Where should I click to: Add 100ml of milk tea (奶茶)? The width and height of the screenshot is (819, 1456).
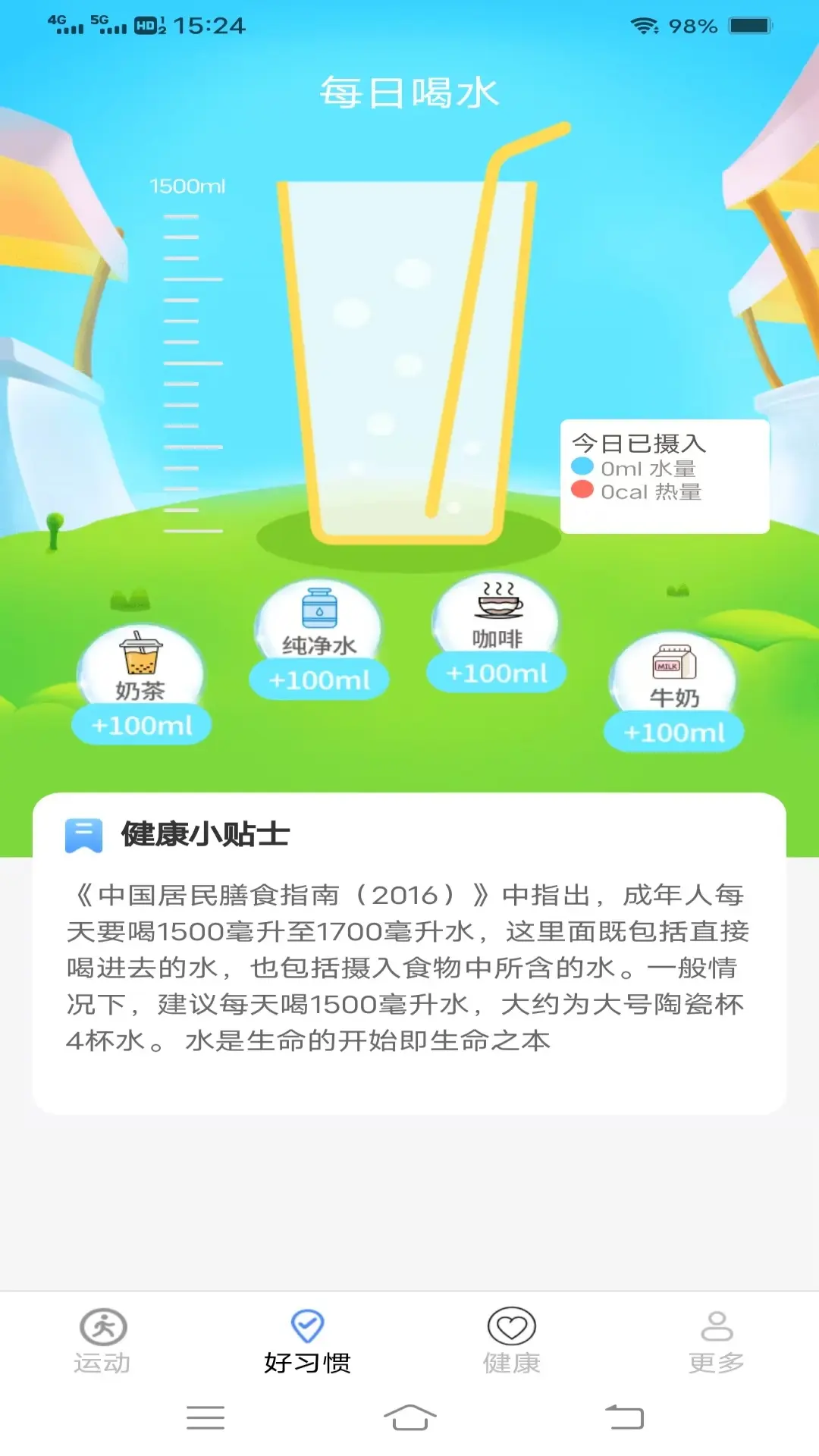point(141,726)
